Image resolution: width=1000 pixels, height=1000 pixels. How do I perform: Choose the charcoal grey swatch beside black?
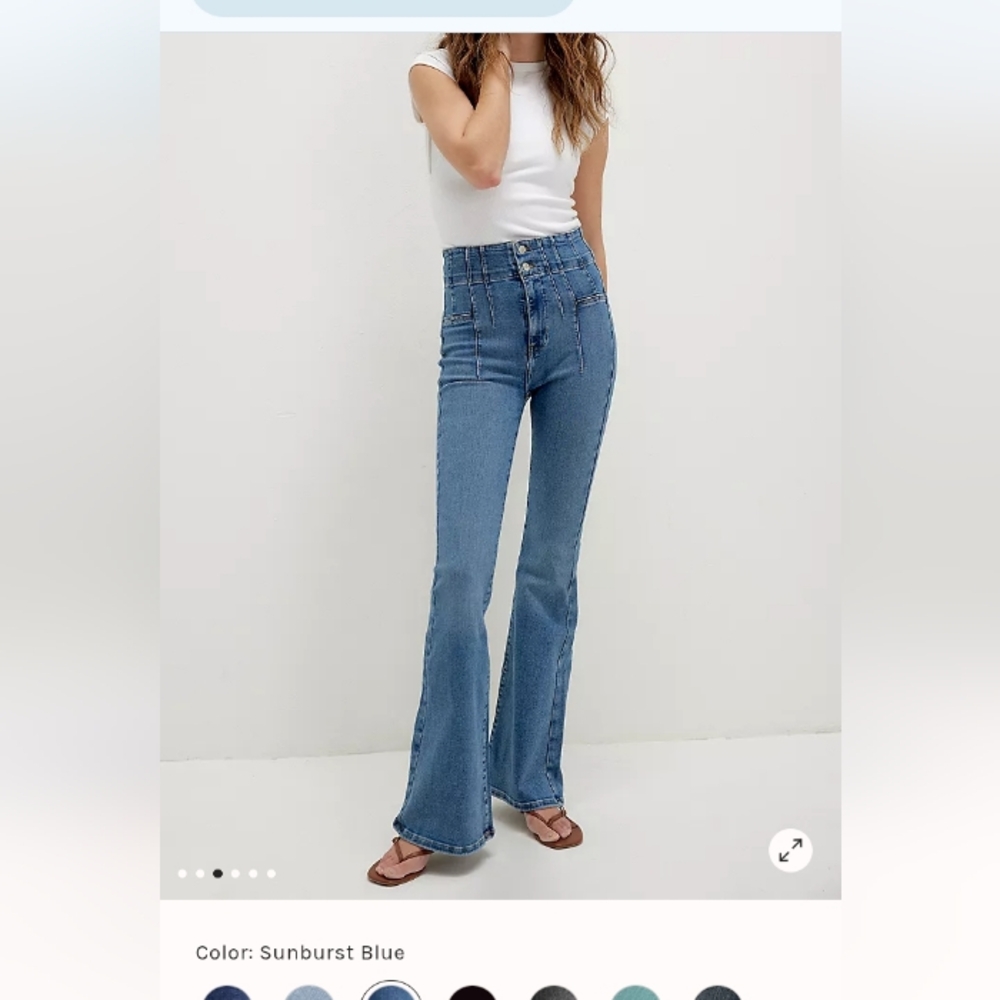tap(554, 993)
